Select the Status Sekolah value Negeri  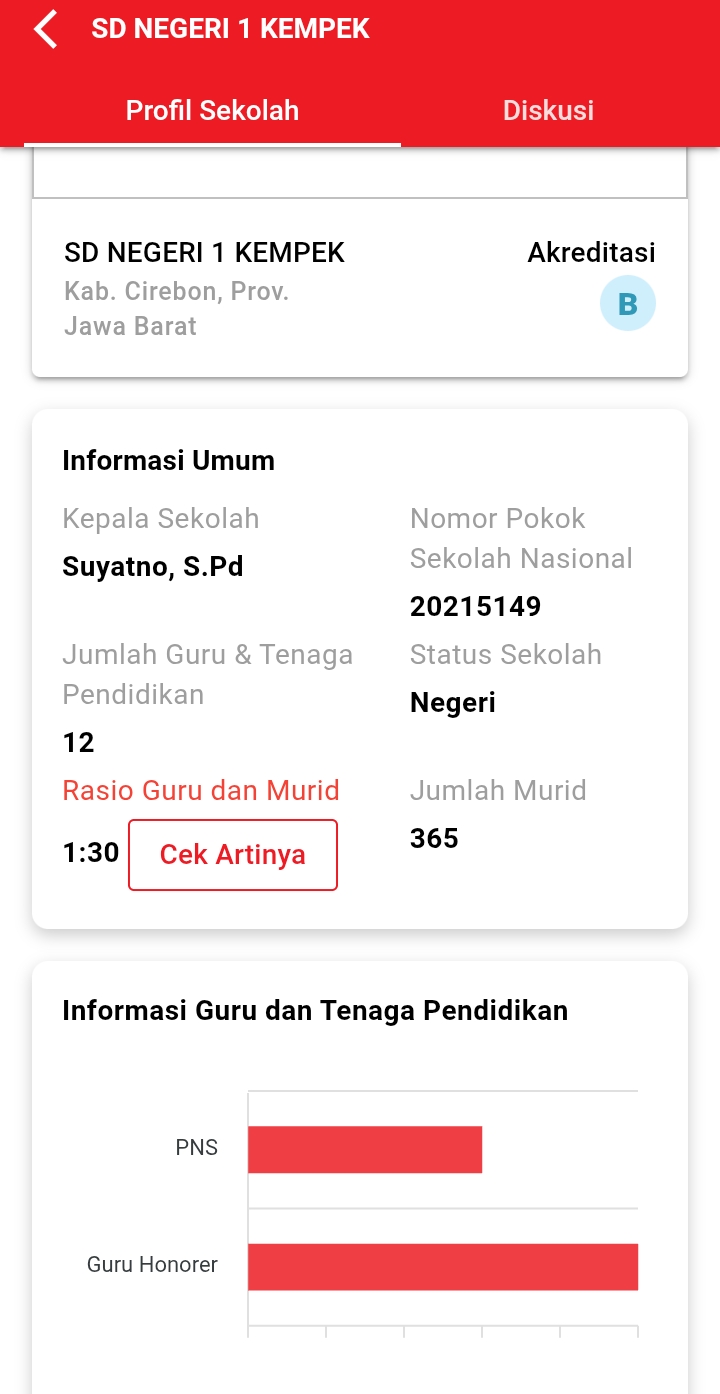pos(452,702)
